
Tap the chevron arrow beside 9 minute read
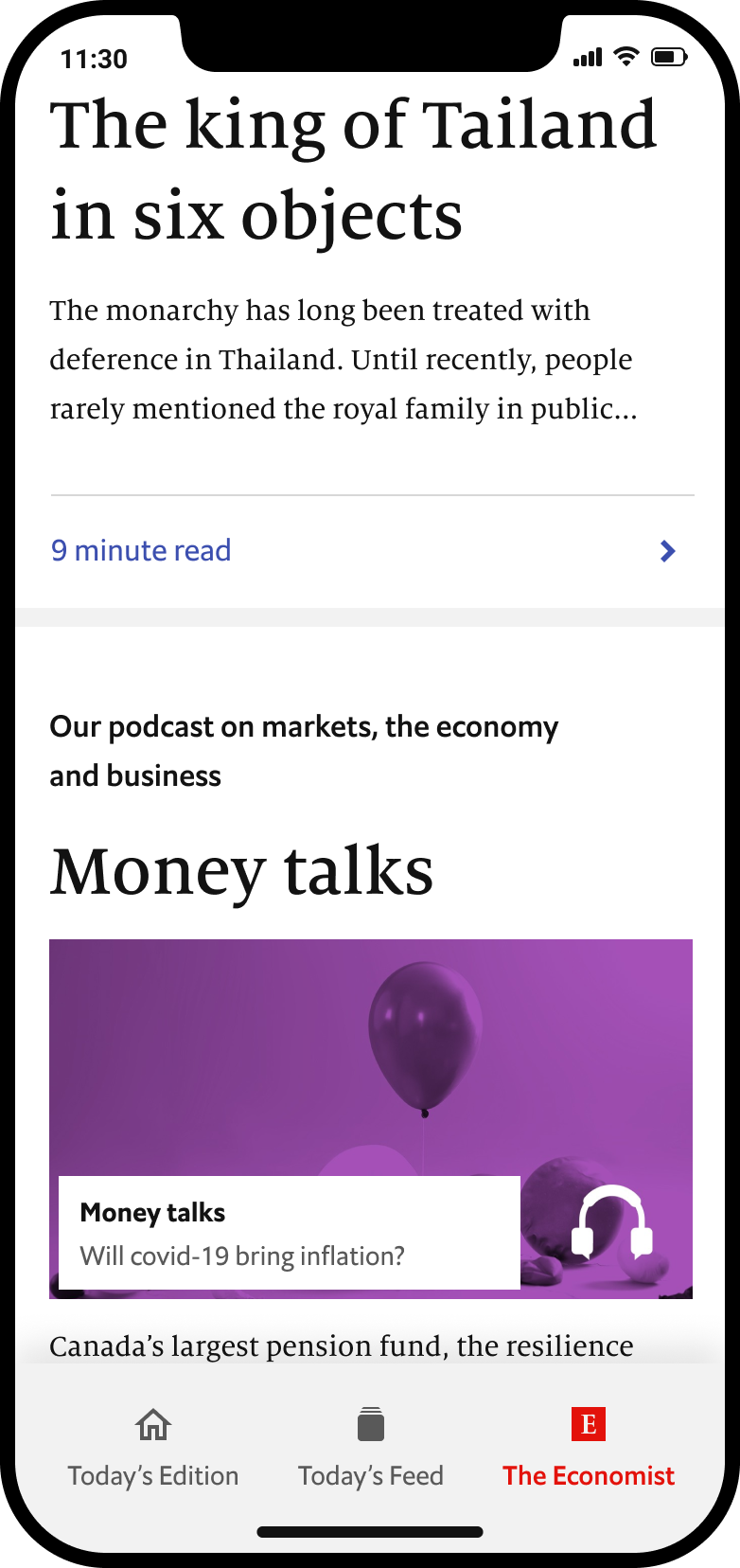coord(667,551)
